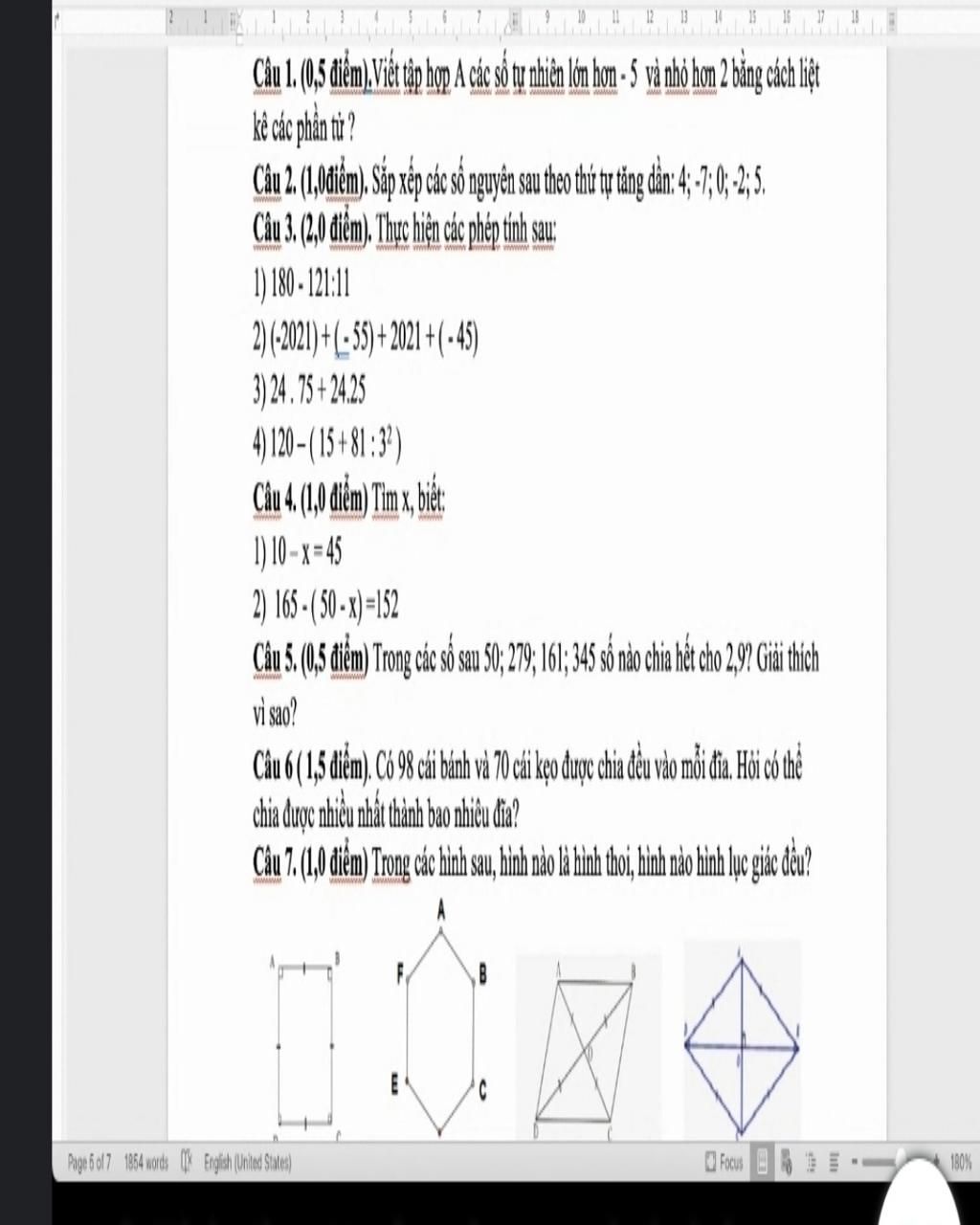Switch to Draft view
The image size is (980, 1225).
[835, 1164]
